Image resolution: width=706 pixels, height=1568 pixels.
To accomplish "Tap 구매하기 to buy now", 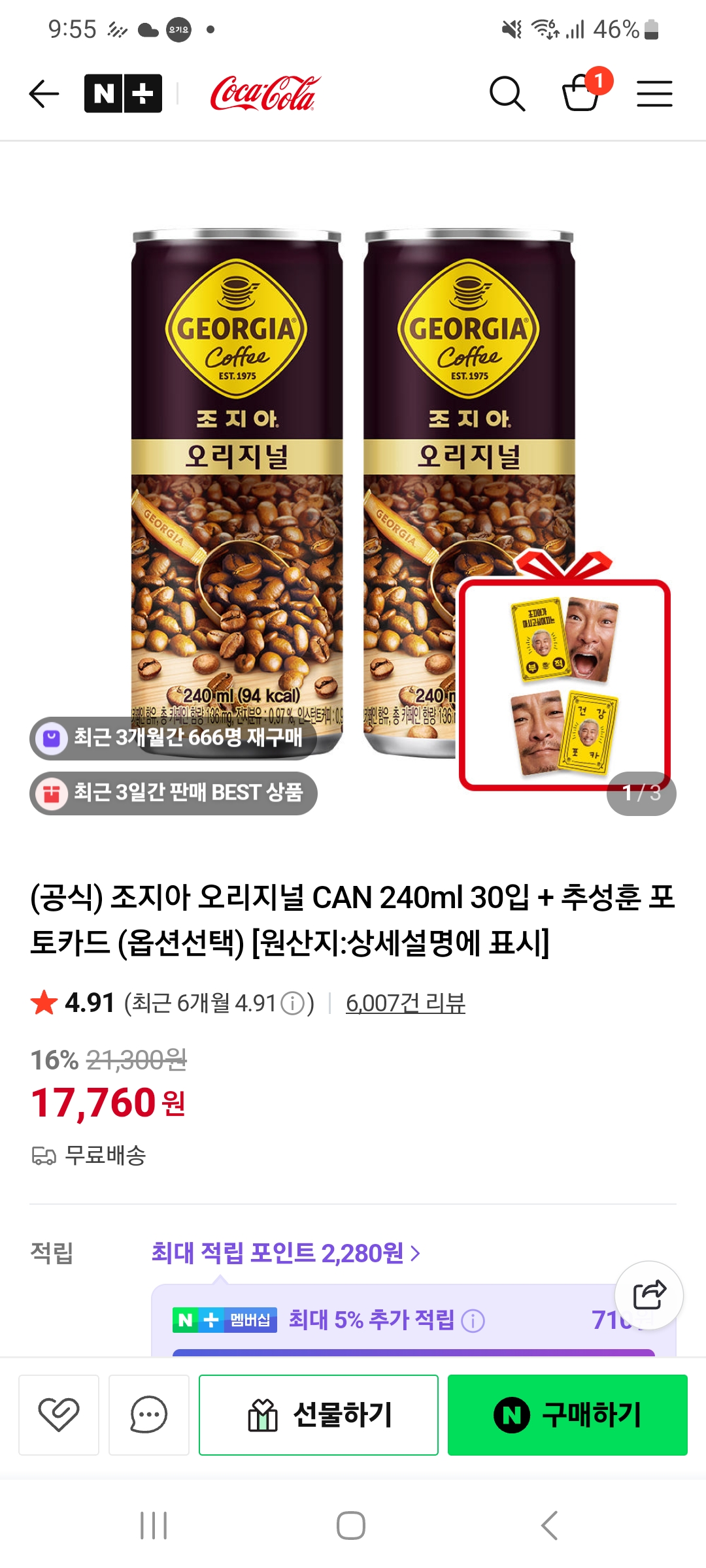I will click(567, 1414).
